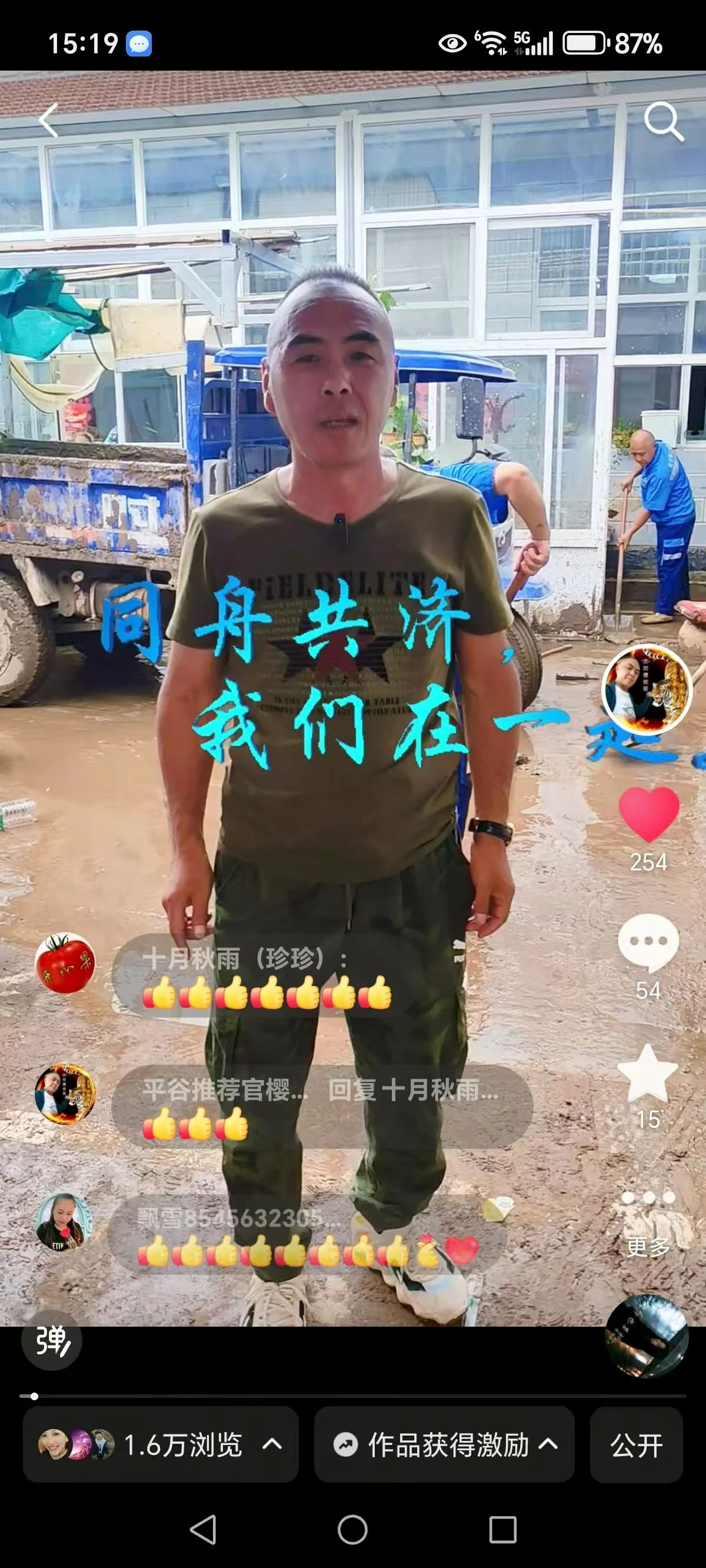Open the 更多 options menu

coord(648,1224)
